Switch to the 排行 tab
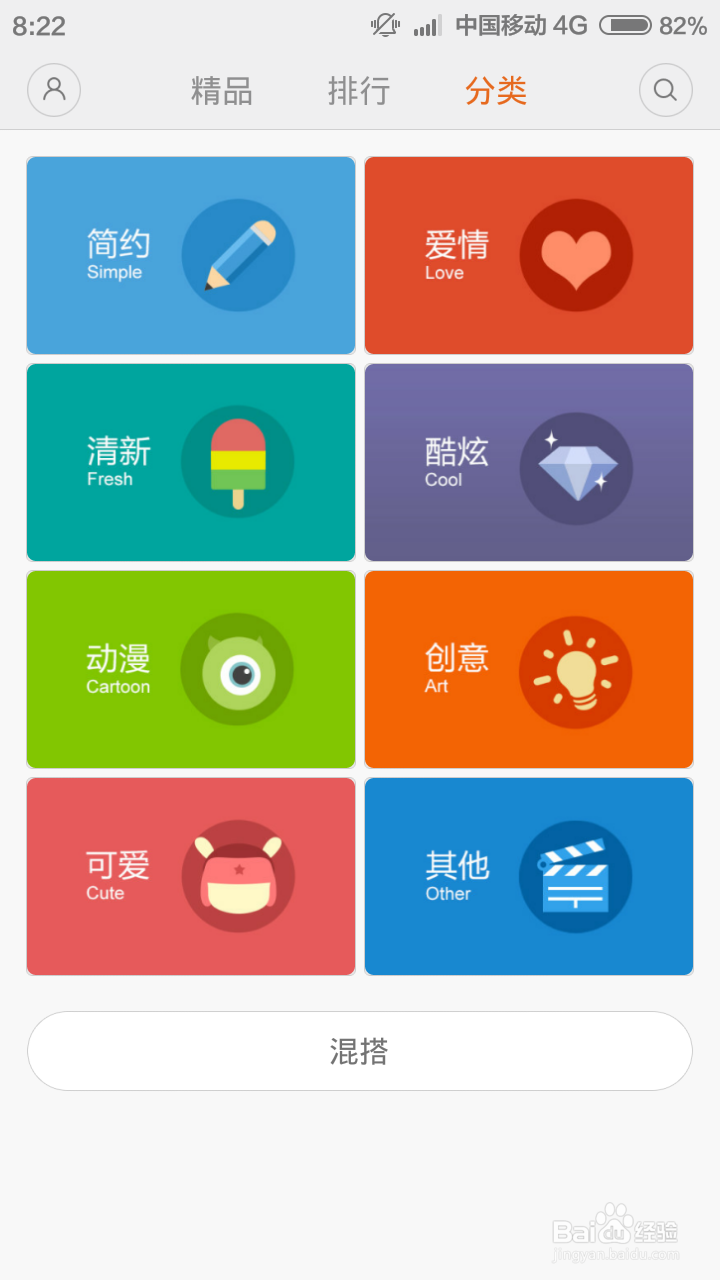 (359, 91)
